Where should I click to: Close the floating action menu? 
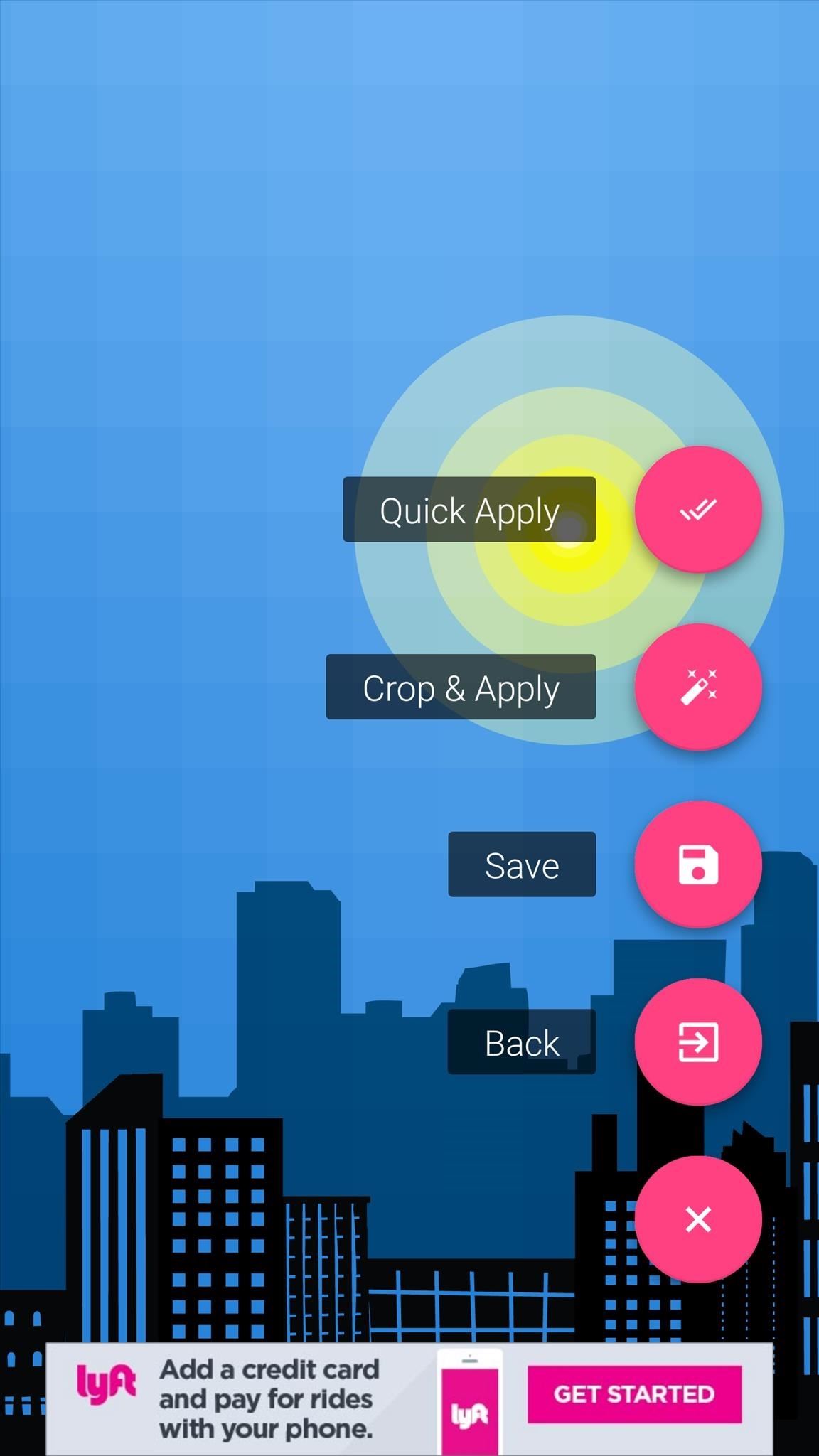click(697, 1219)
